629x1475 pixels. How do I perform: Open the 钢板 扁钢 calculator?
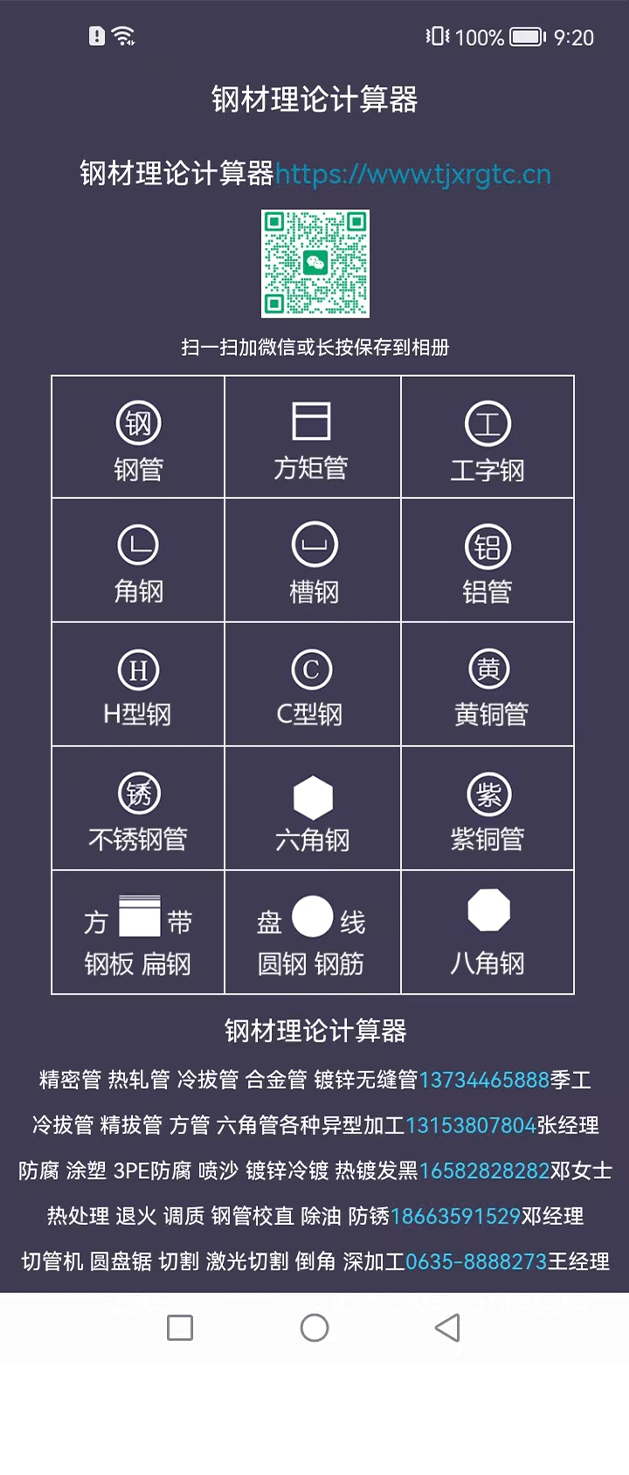[138, 933]
